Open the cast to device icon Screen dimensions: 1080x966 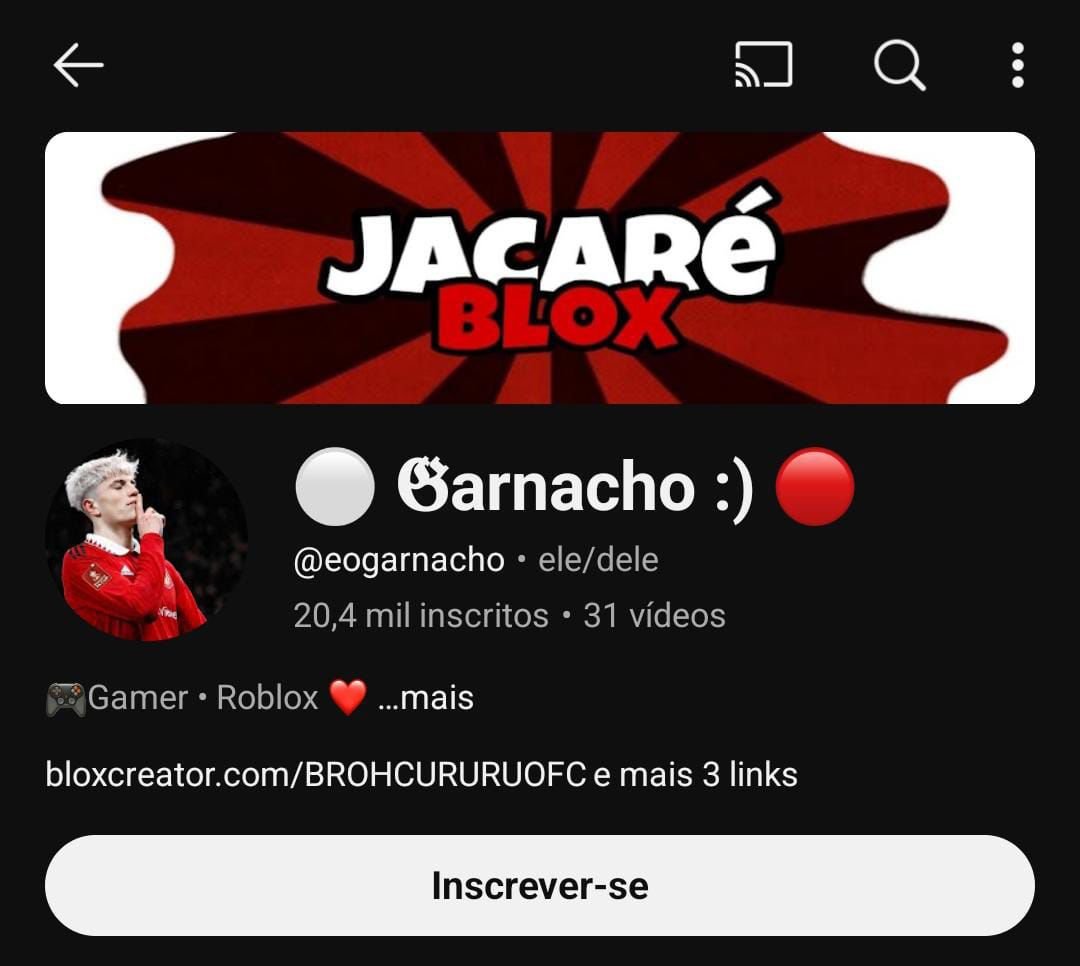click(x=763, y=66)
